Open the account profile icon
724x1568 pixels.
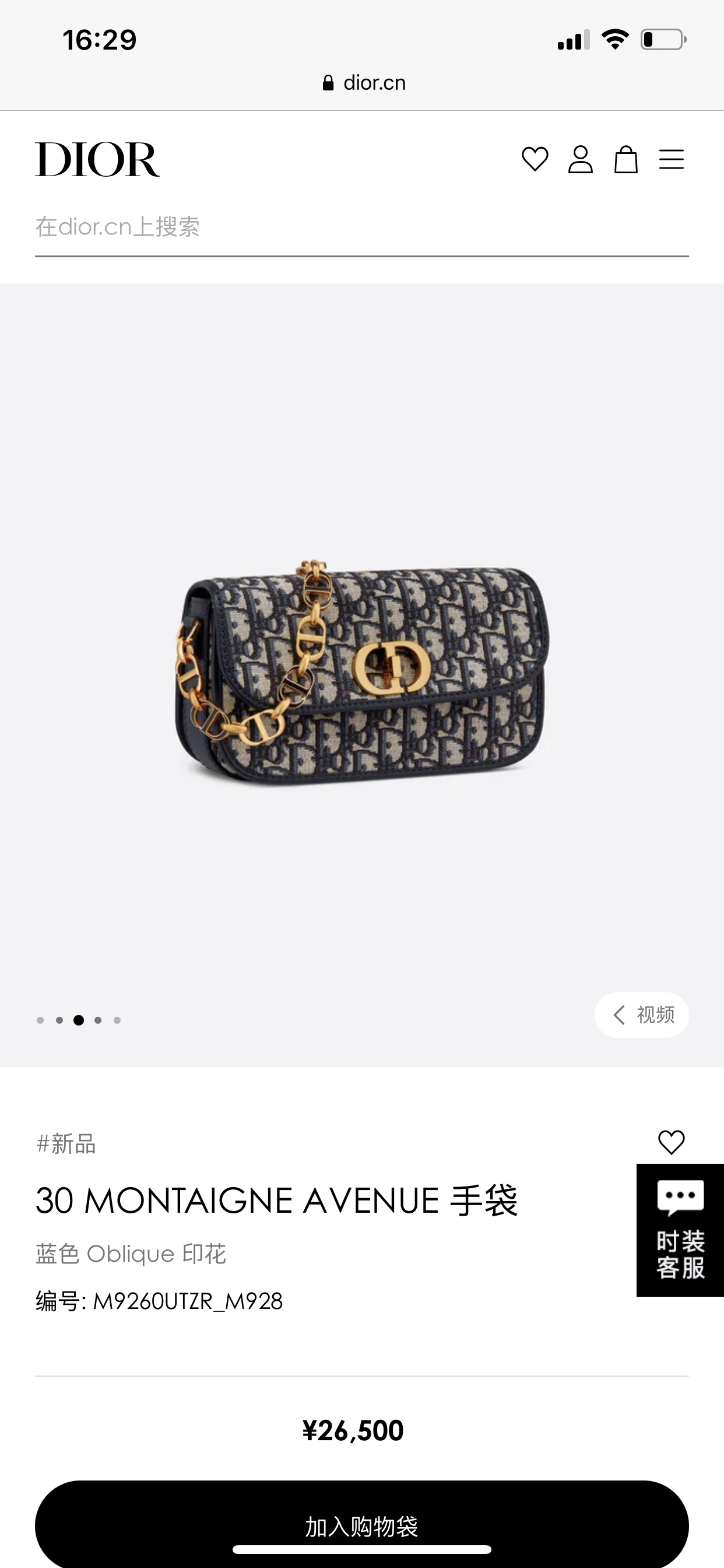[581, 159]
